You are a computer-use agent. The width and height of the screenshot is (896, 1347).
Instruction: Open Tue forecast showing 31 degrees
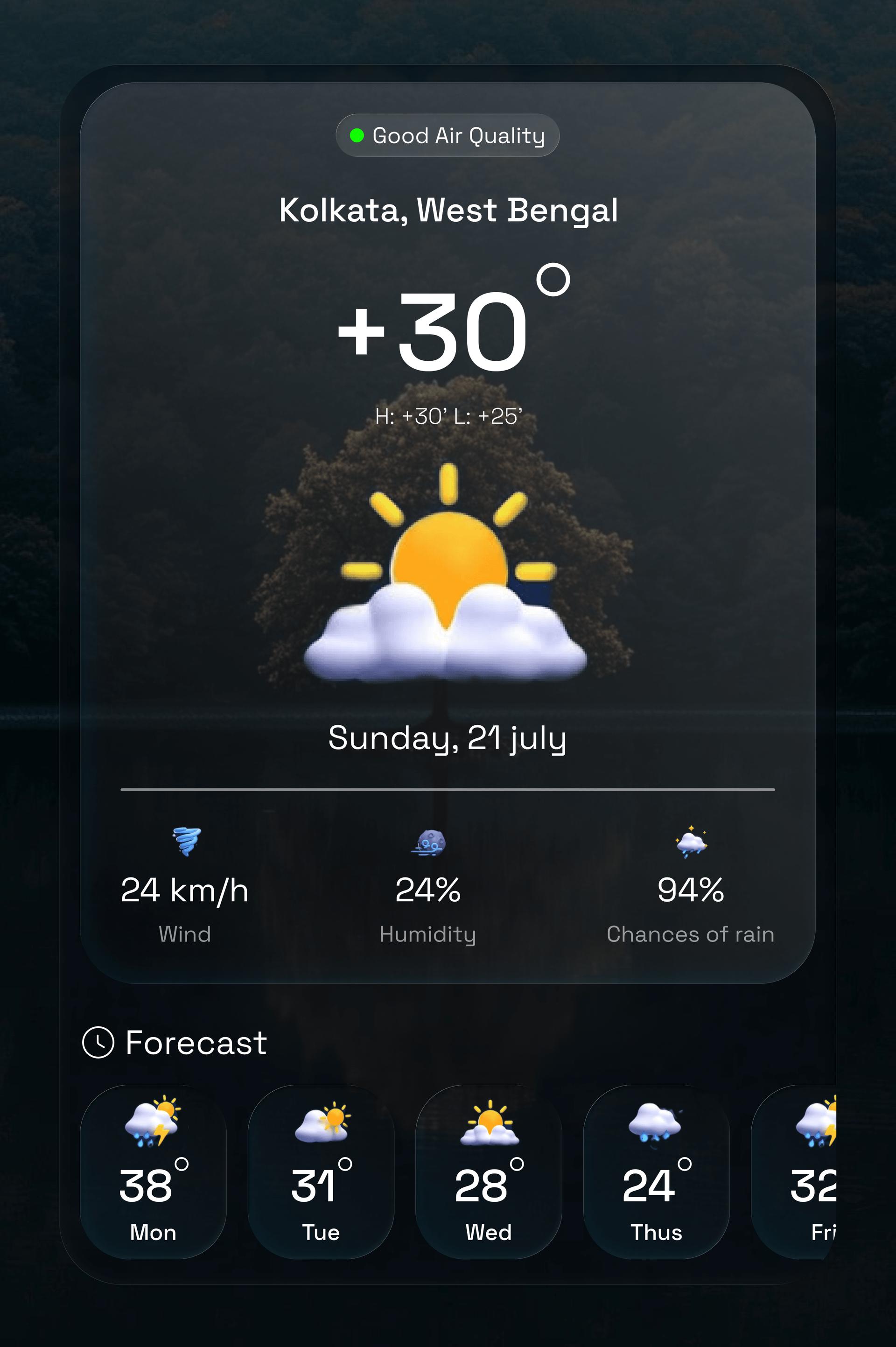coord(321,1171)
